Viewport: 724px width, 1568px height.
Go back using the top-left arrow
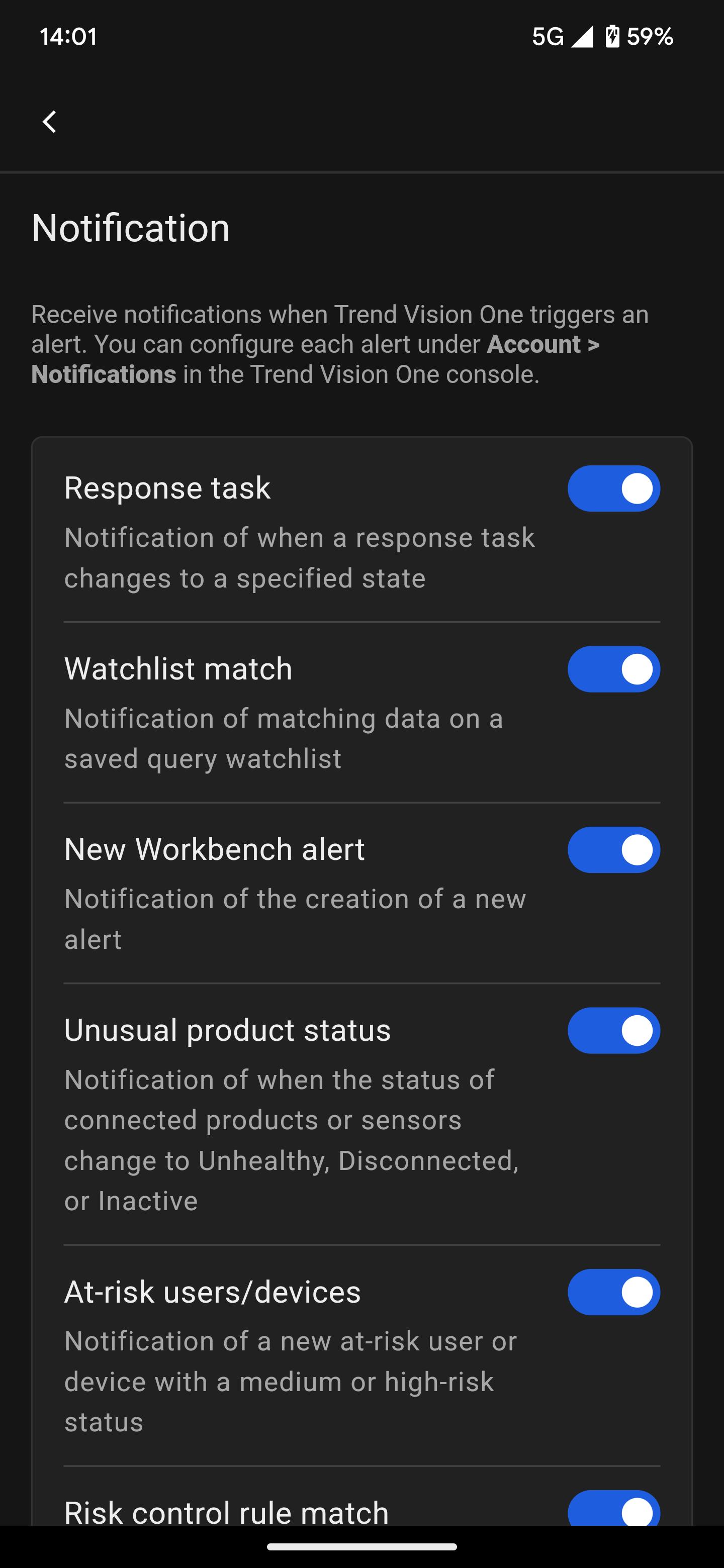pyautogui.click(x=50, y=122)
